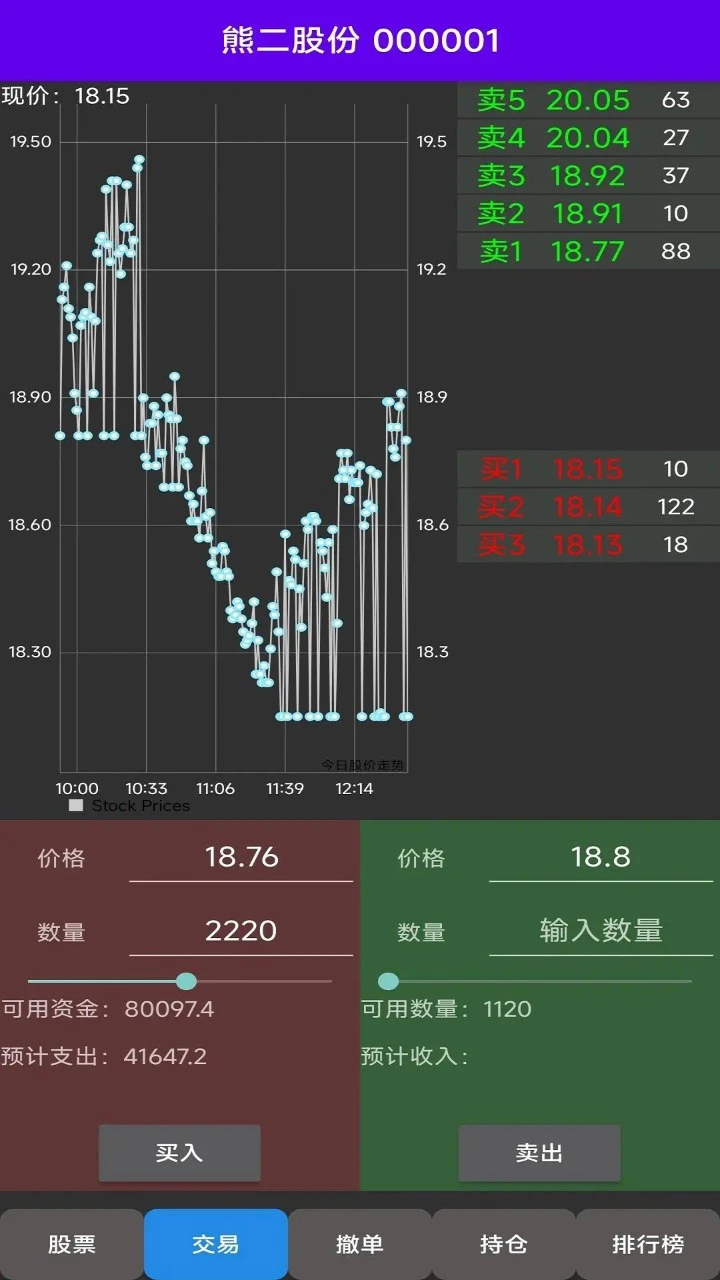Select the 卖1 ask price 18.77 row
Screen dimensions: 720x1280
pos(586,251)
